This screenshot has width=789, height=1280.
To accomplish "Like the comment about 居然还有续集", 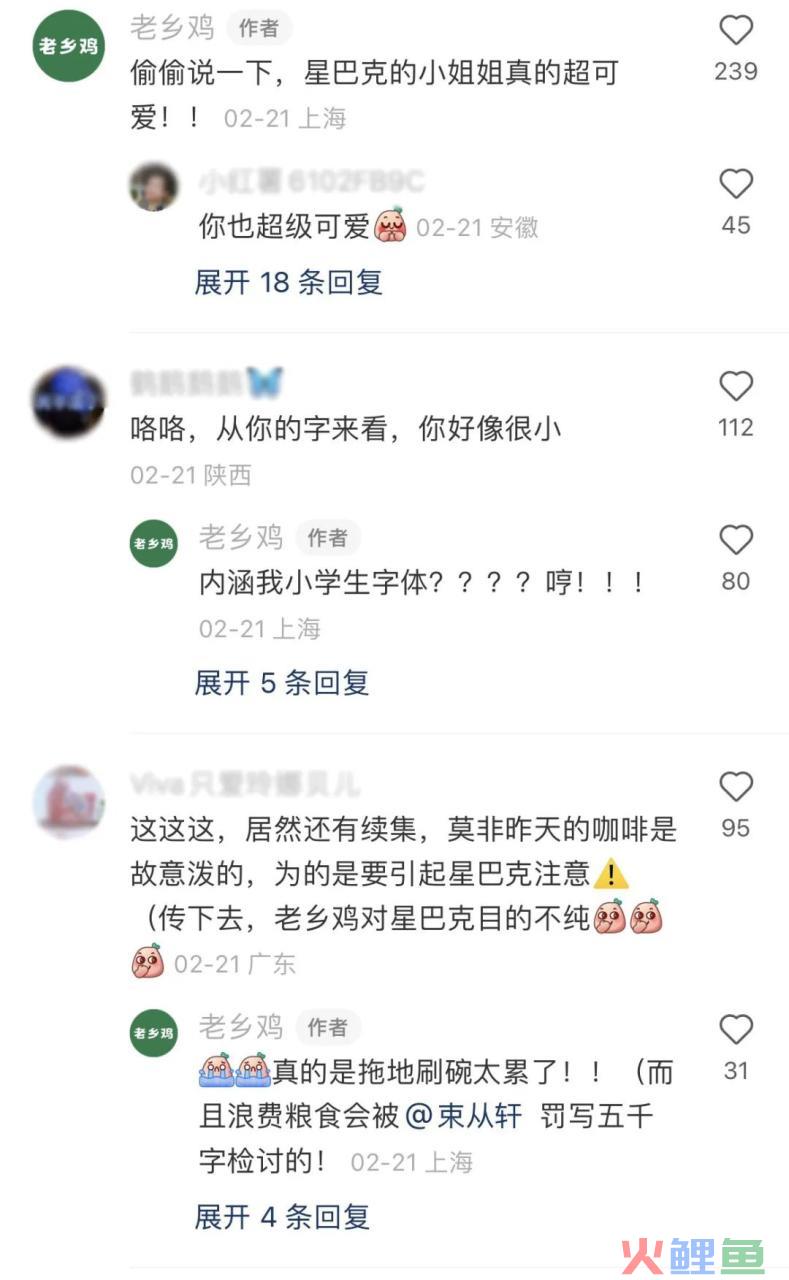I will pyautogui.click(x=736, y=787).
